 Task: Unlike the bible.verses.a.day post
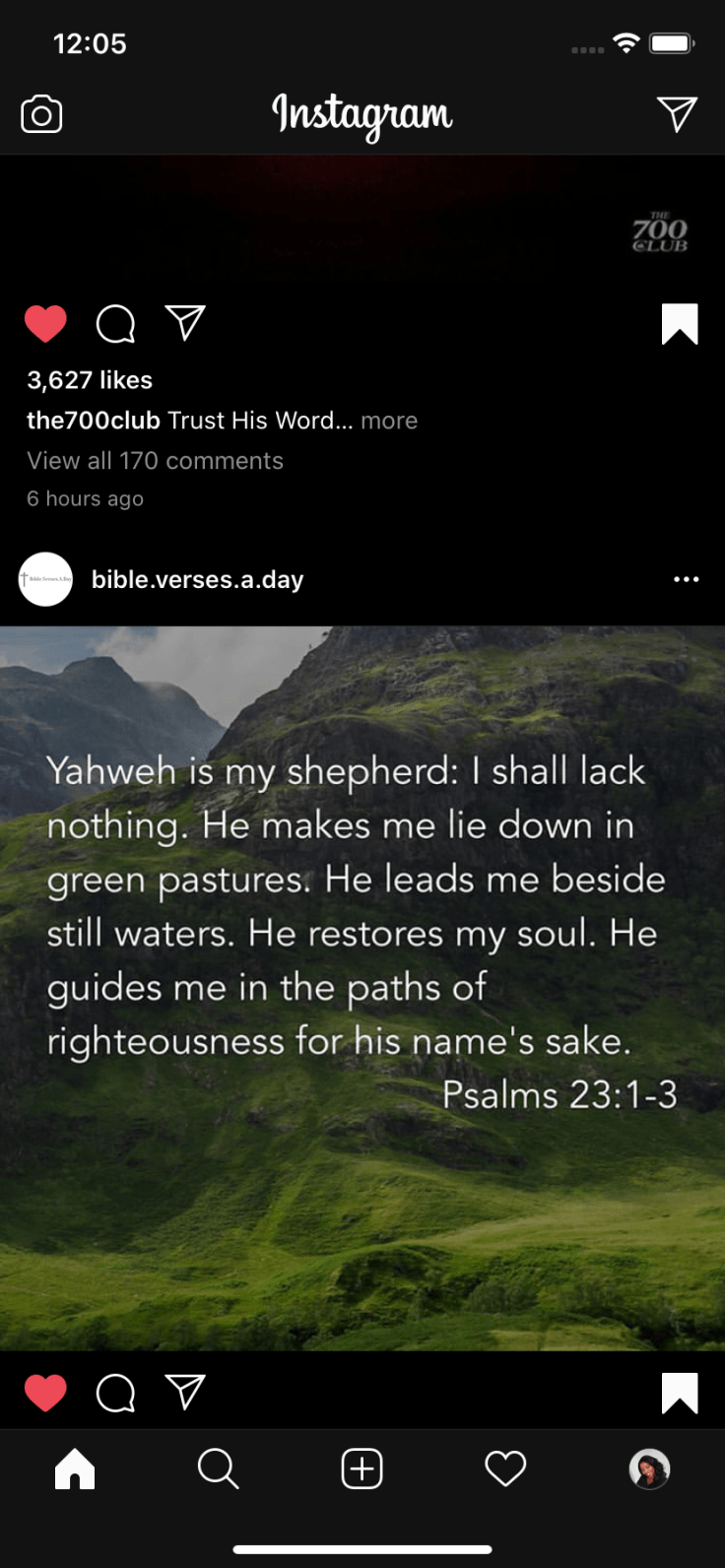coord(45,1393)
